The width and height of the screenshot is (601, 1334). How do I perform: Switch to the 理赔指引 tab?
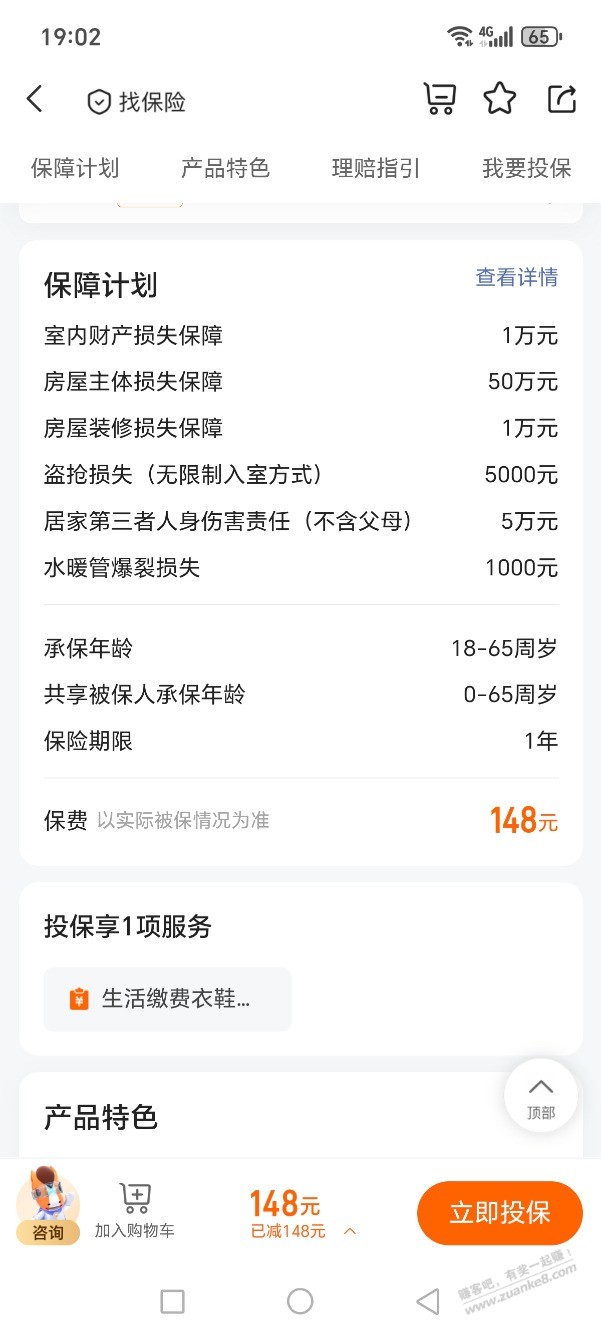[x=376, y=168]
